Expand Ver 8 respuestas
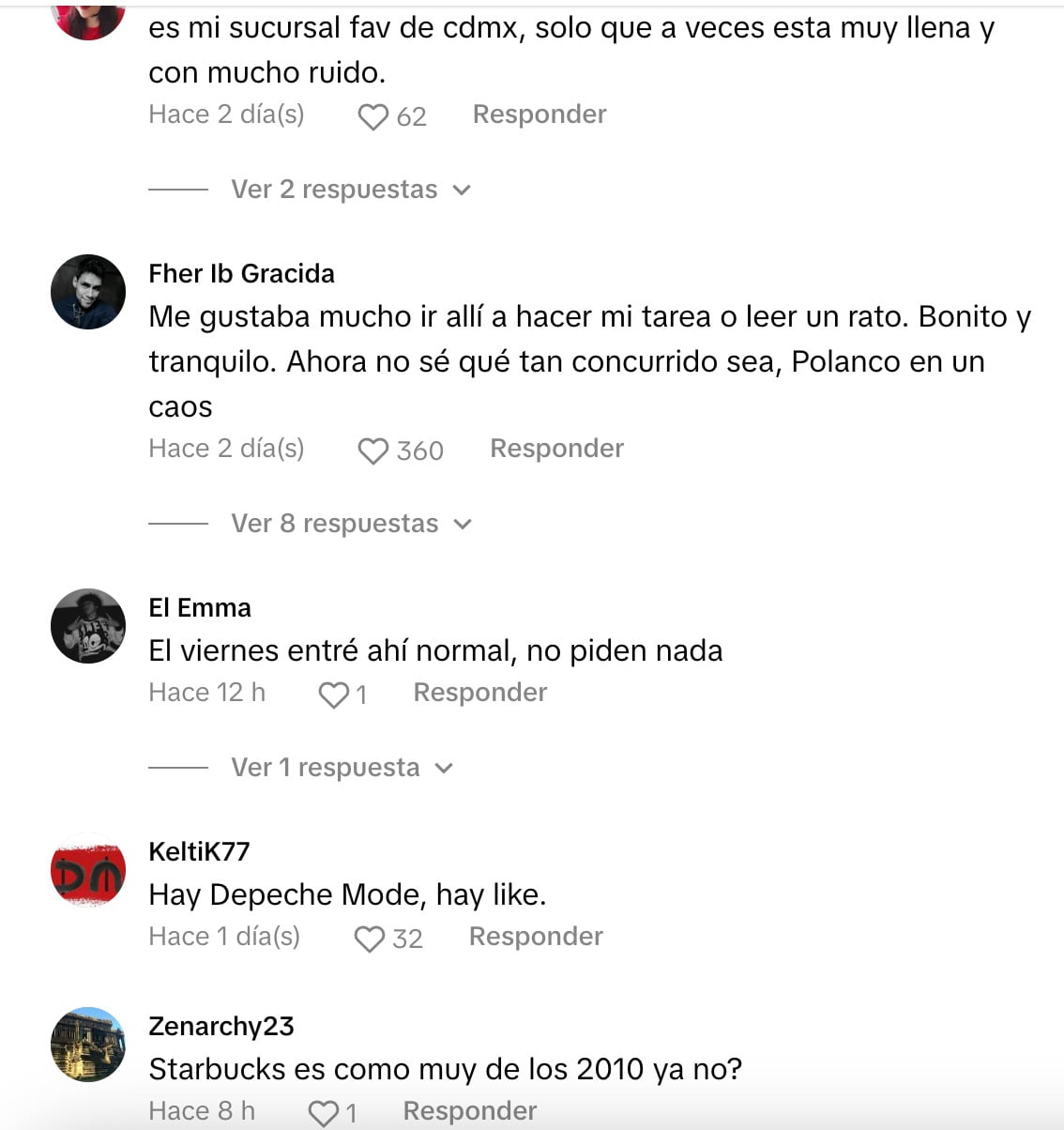 pyautogui.click(x=350, y=524)
